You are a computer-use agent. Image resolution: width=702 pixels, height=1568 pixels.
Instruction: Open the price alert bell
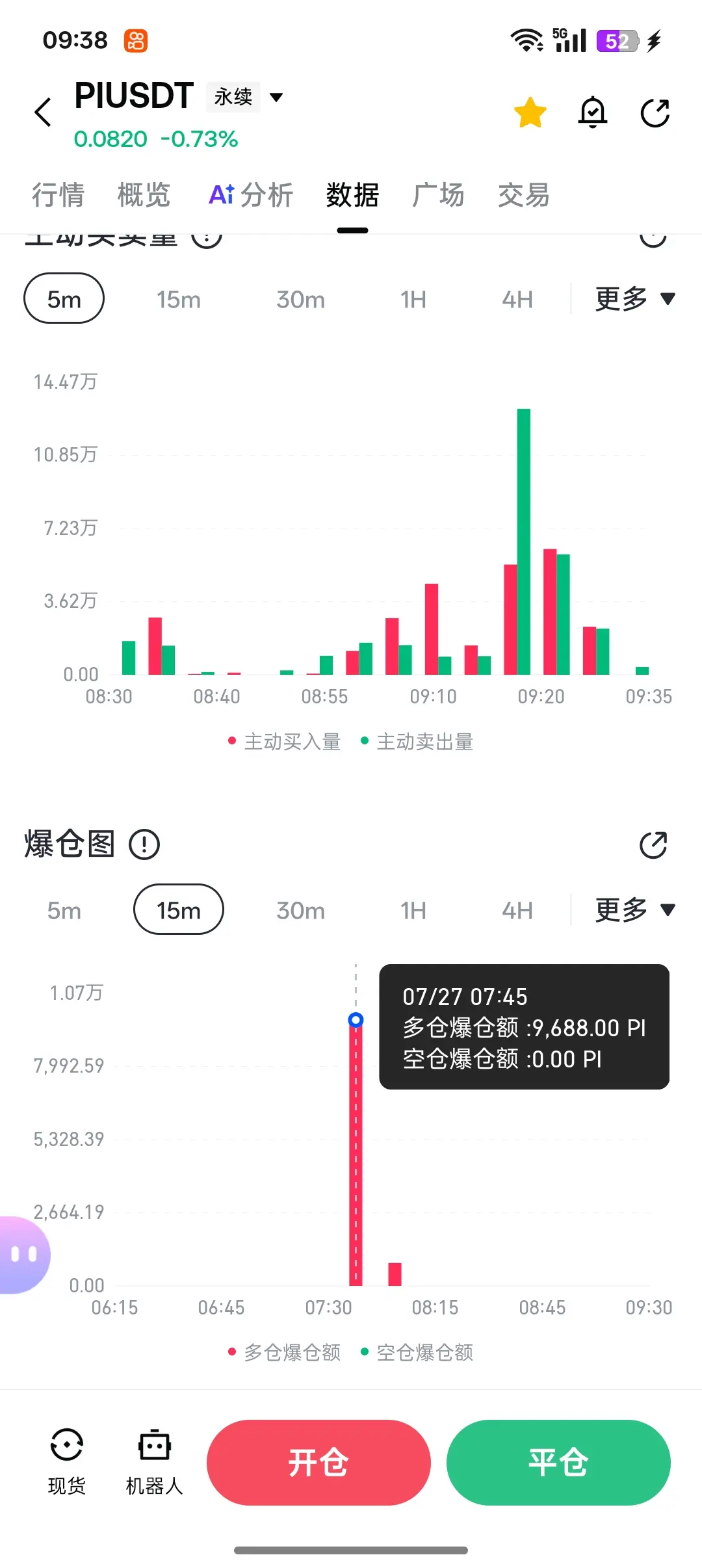tap(593, 112)
